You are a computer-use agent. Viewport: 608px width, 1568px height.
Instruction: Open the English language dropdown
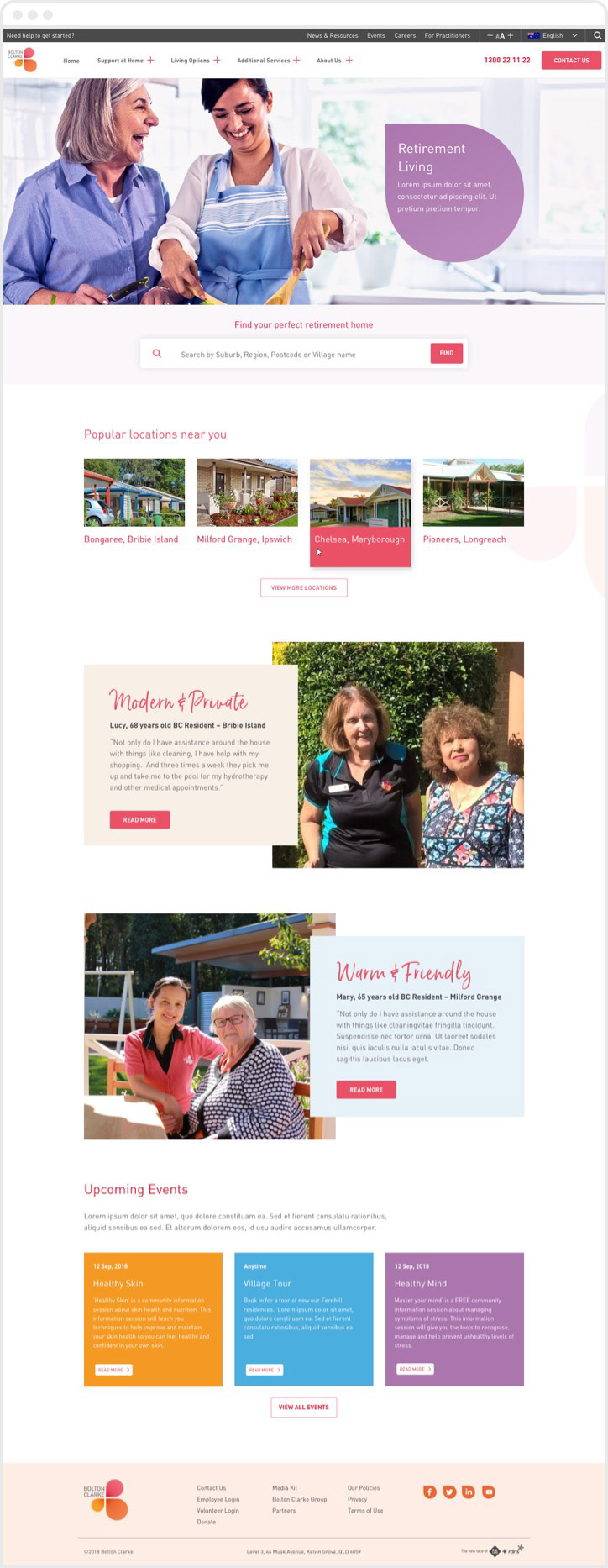[x=553, y=35]
